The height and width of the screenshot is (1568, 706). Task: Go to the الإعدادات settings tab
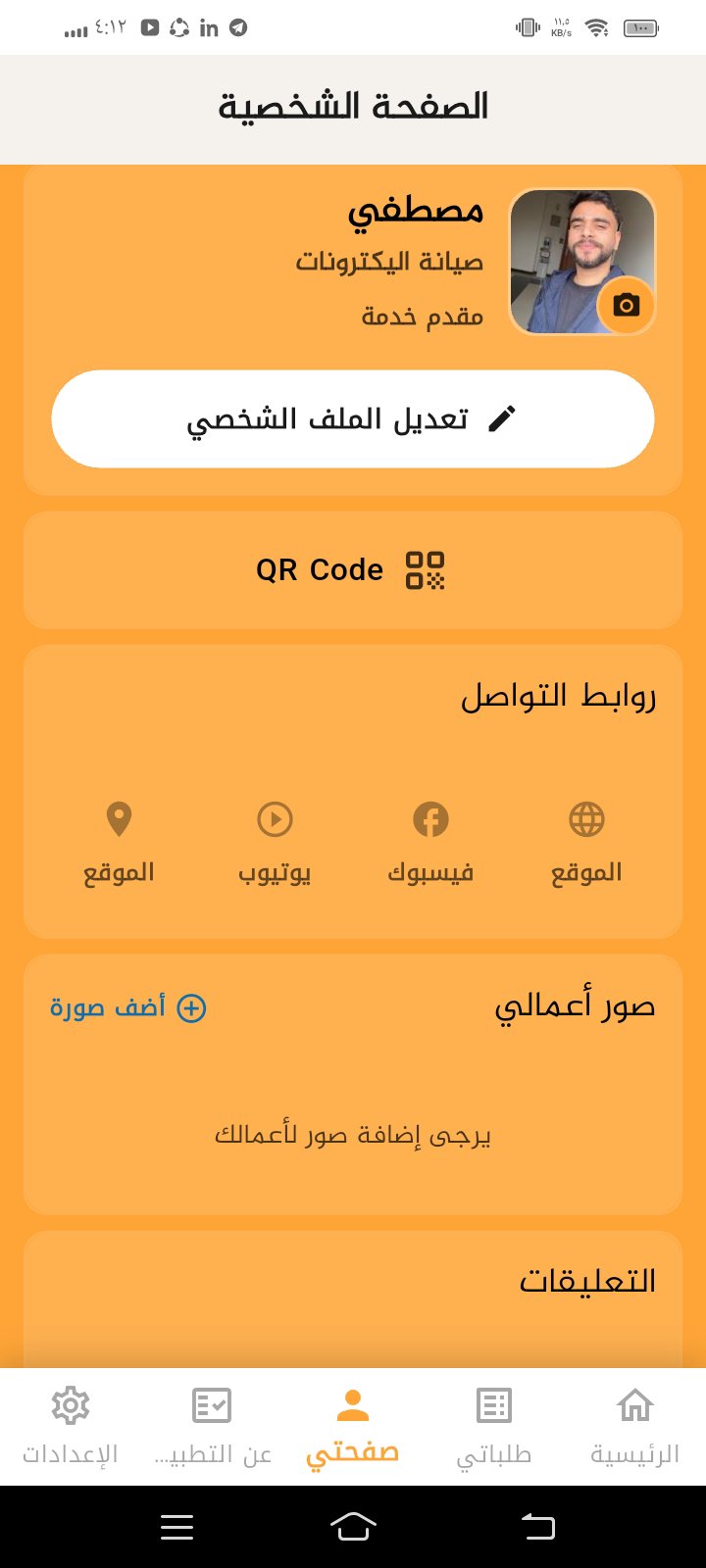pos(71,1427)
